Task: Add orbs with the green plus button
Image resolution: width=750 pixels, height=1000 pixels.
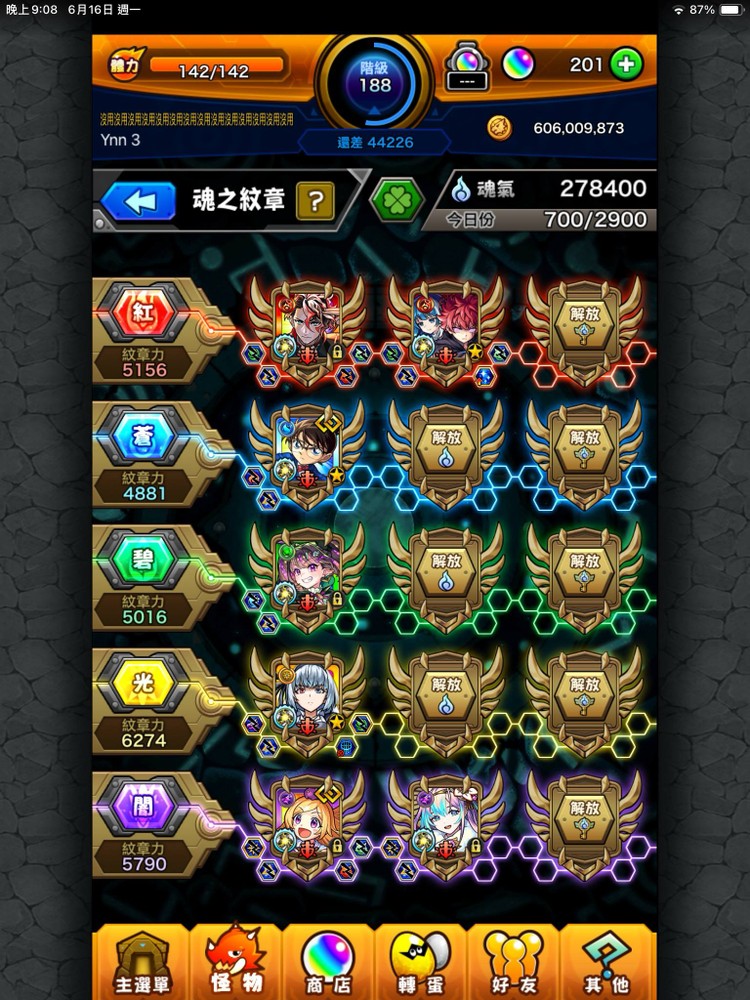Action: click(x=626, y=65)
